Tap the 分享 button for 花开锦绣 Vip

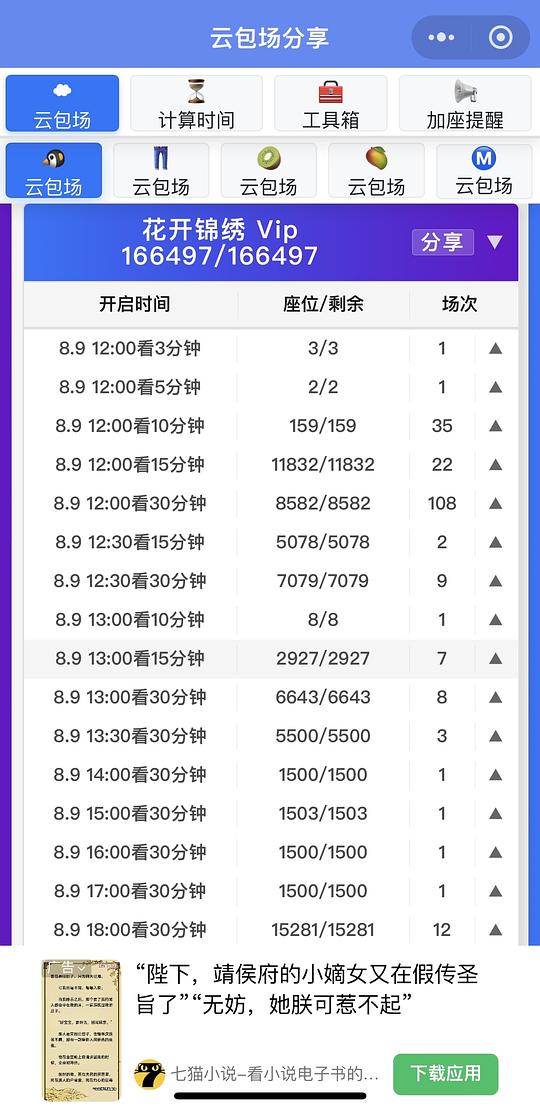tap(443, 242)
